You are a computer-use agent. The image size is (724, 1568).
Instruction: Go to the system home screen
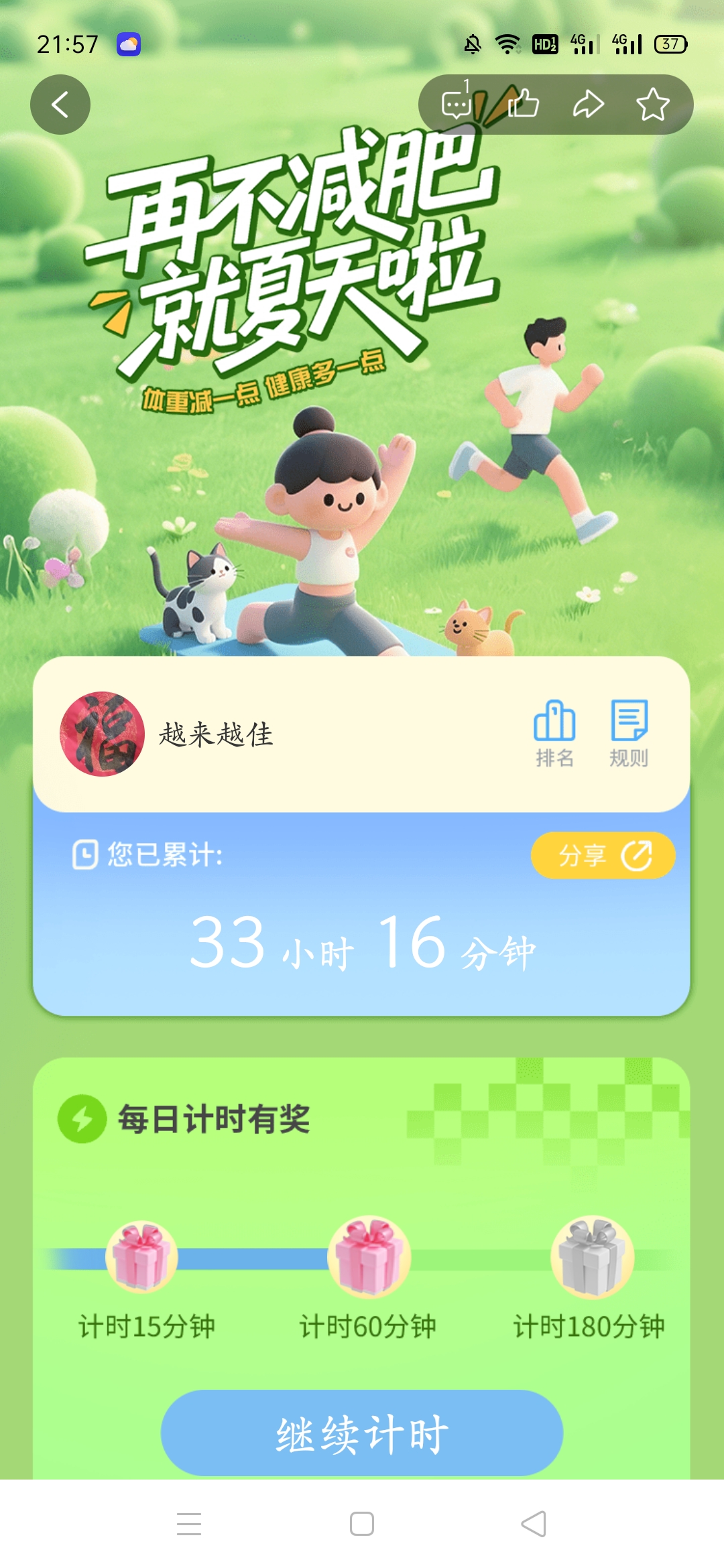pos(362,1524)
